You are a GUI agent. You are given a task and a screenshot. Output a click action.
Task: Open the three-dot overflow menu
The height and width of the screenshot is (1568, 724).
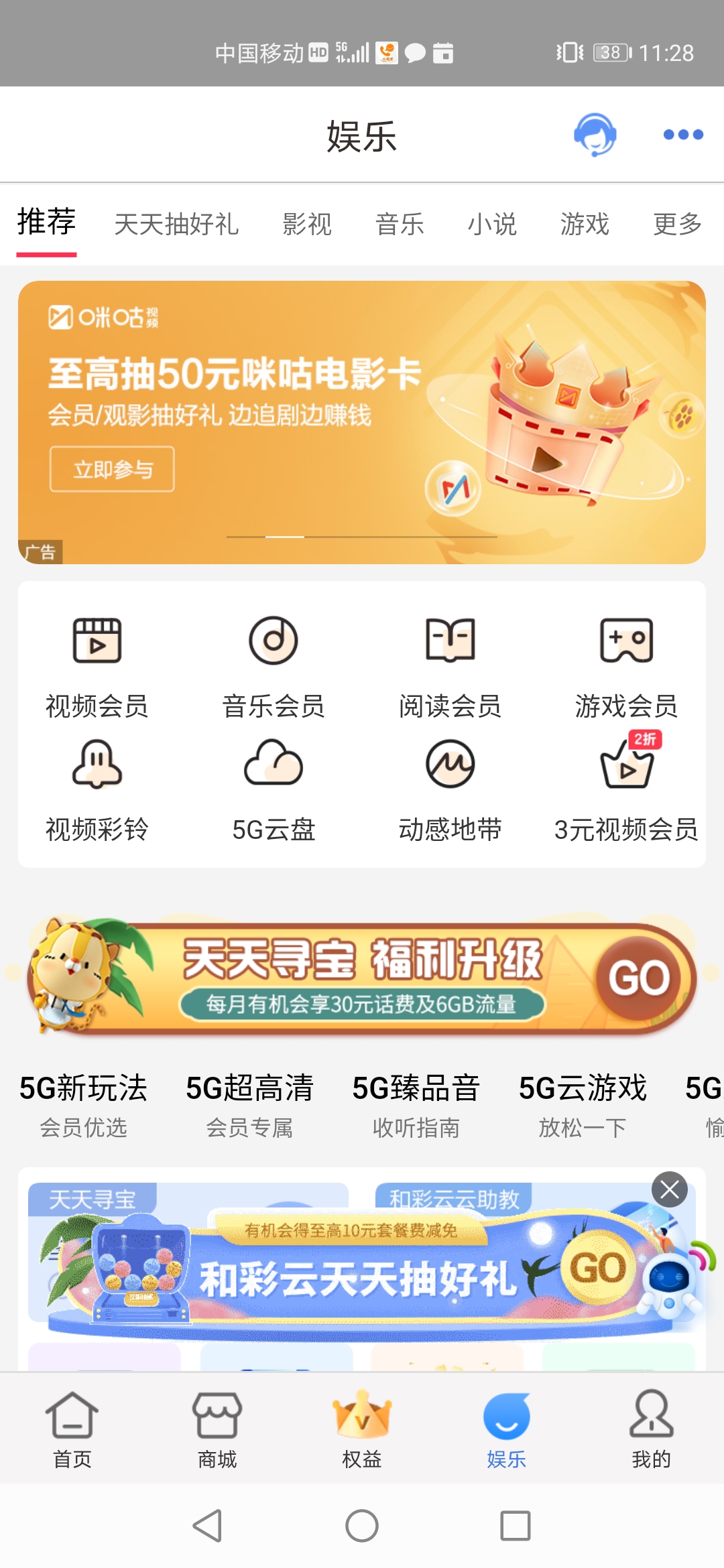pos(683,135)
